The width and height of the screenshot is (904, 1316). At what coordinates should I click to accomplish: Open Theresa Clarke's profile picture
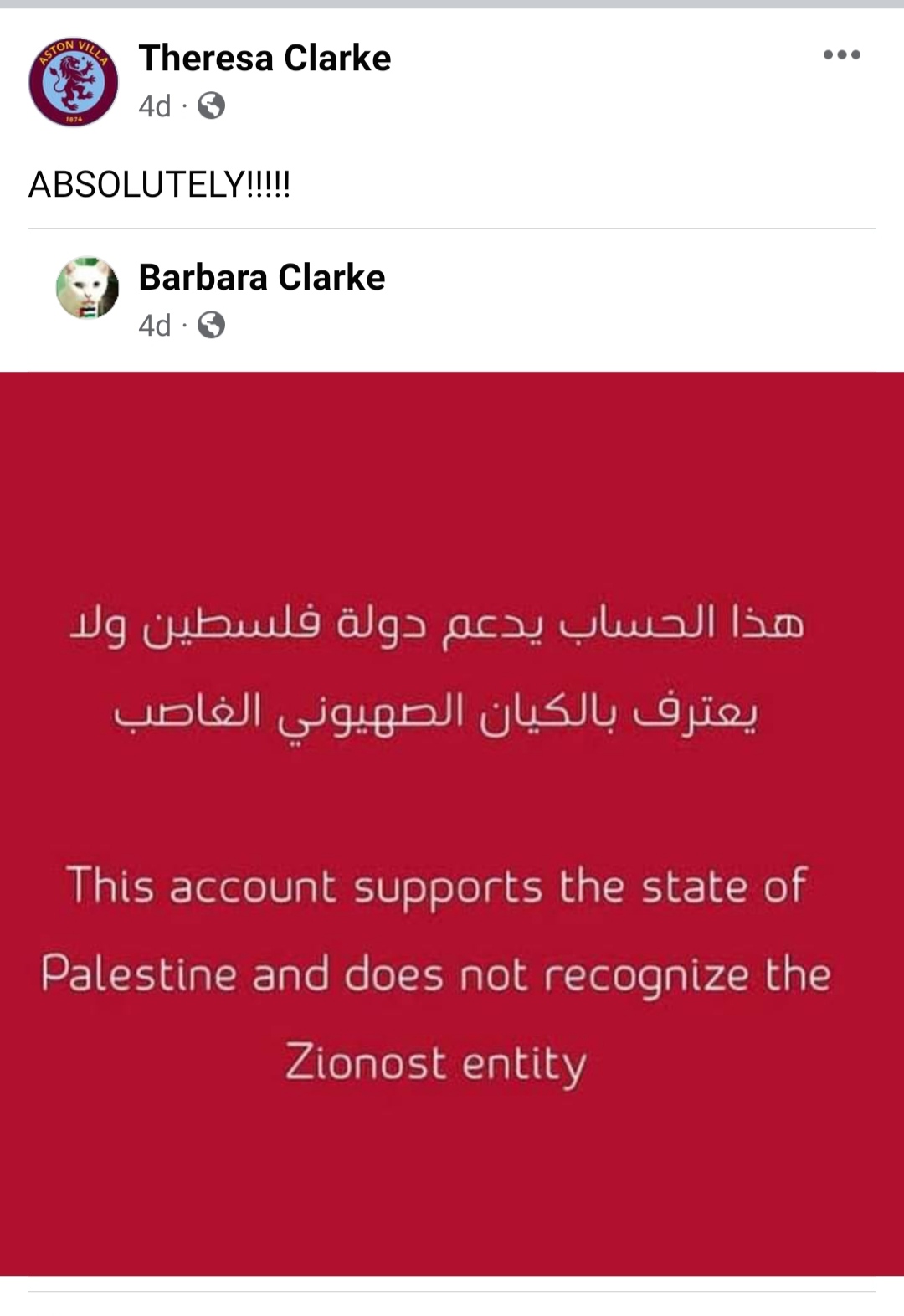point(74,82)
